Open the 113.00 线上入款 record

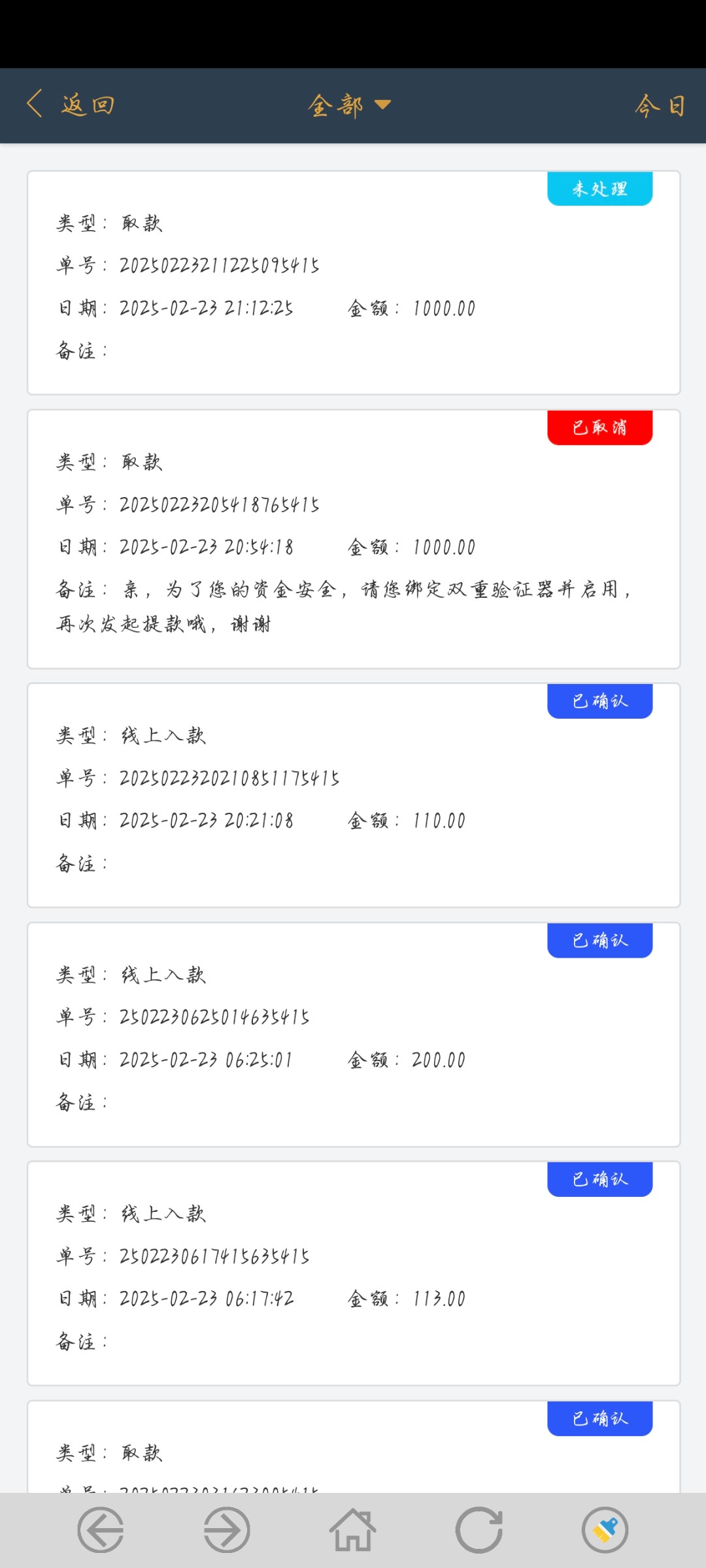pos(354,1273)
